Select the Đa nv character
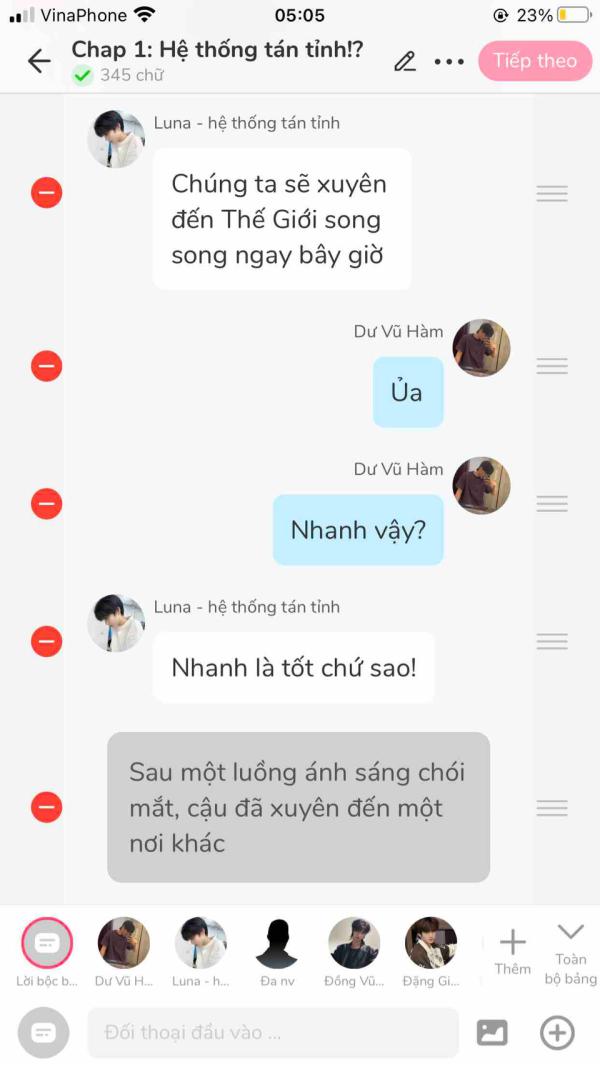The image size is (600, 1067). point(277,943)
